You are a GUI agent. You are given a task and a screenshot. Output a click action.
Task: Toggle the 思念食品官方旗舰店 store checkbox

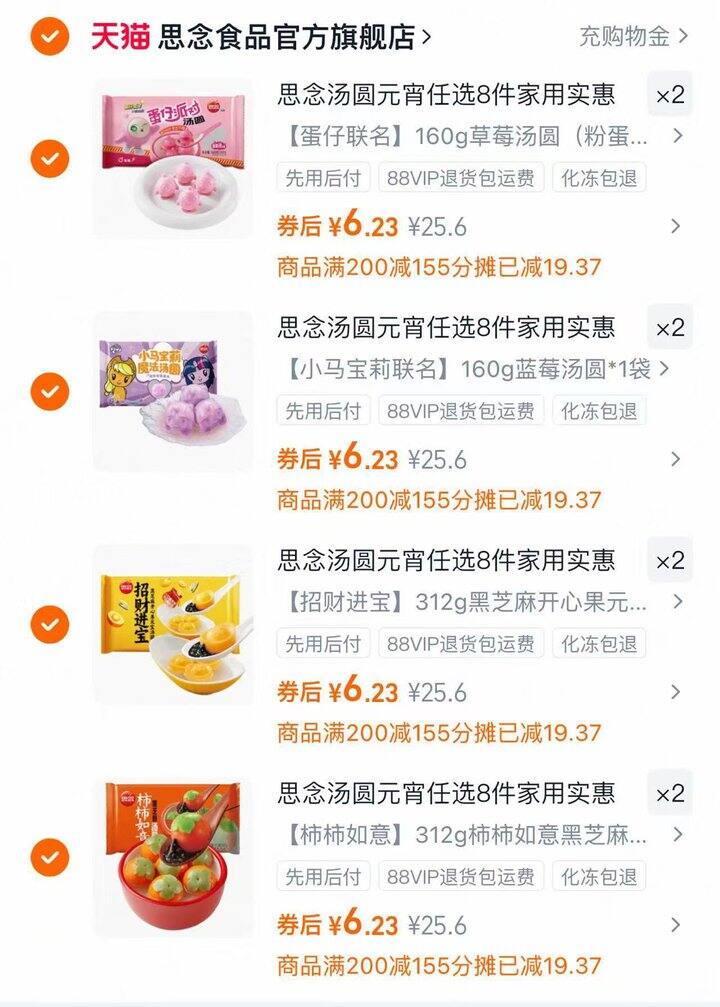pyautogui.click(x=49, y=37)
